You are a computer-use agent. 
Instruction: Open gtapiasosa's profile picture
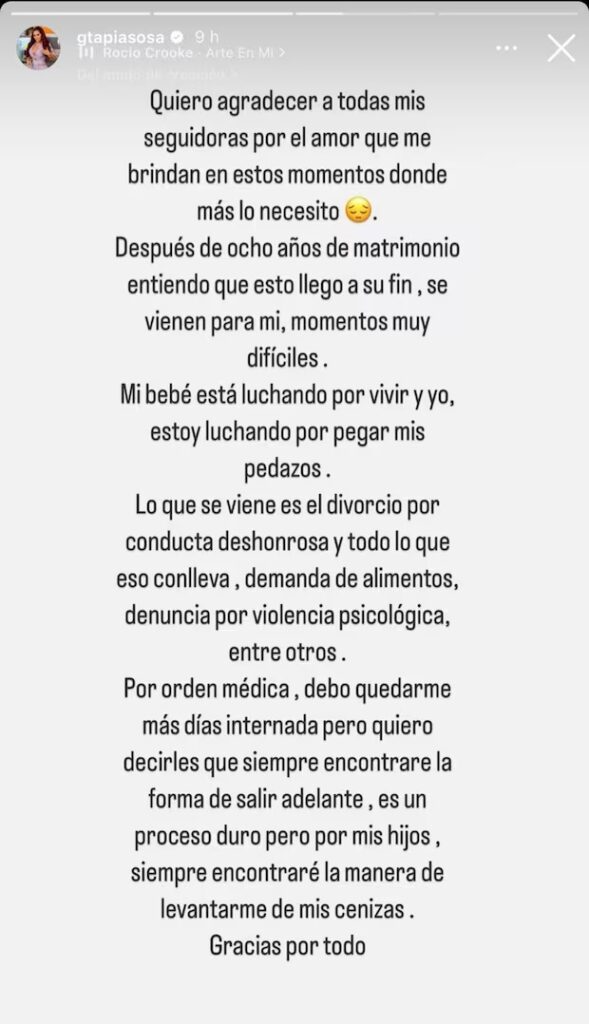(38, 48)
